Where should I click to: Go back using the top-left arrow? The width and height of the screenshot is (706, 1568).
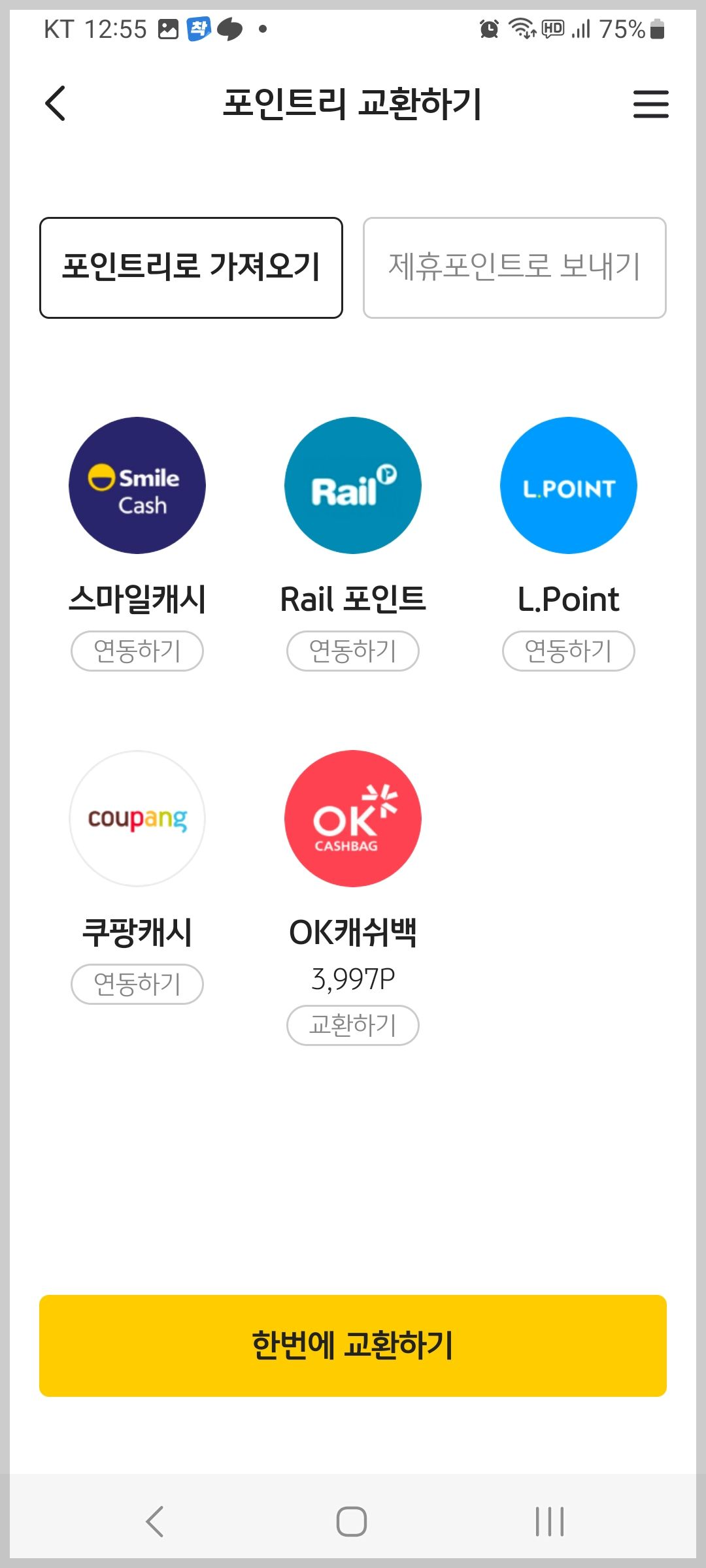[x=56, y=103]
